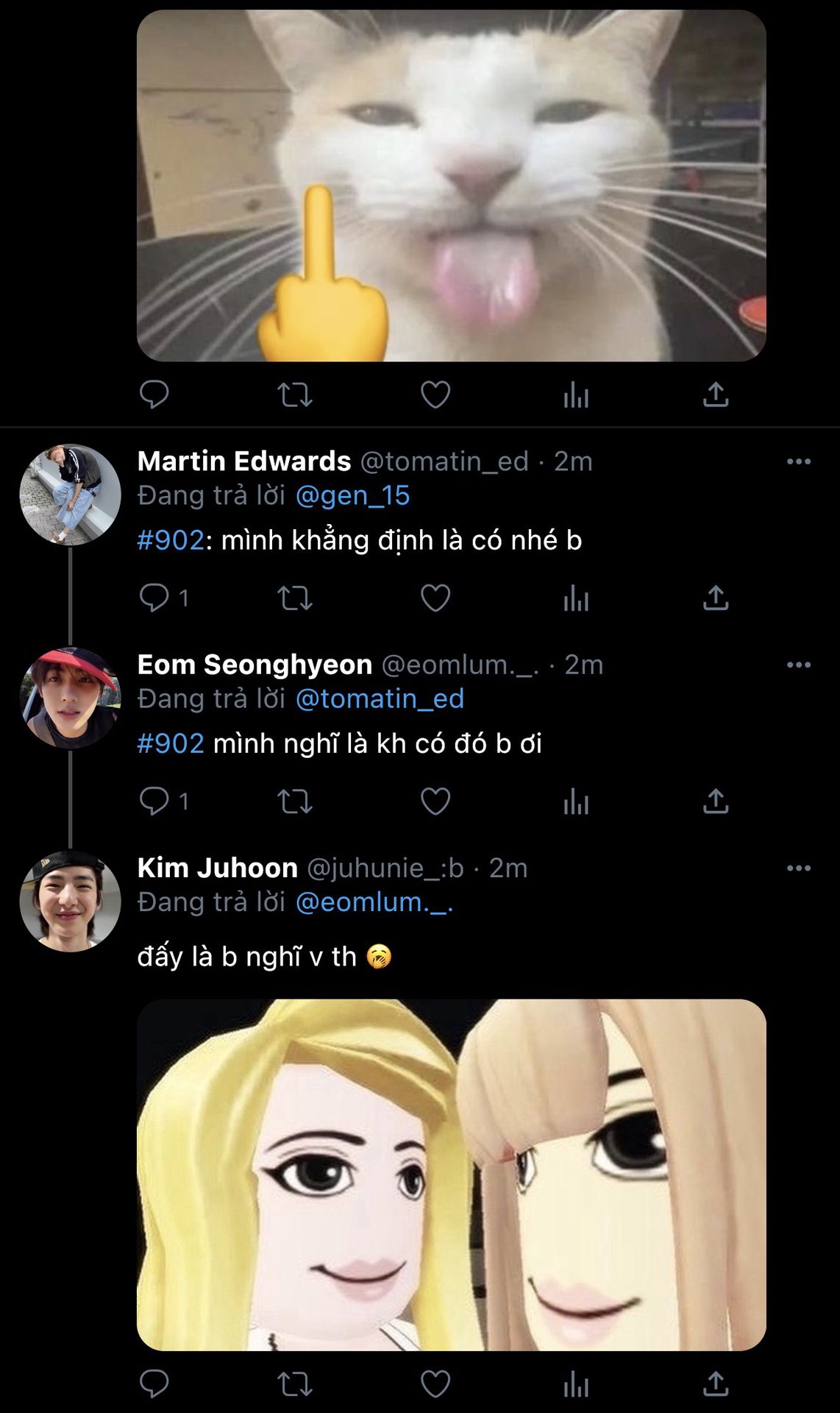Share Eom Seonghyeon's tweet

715,801
